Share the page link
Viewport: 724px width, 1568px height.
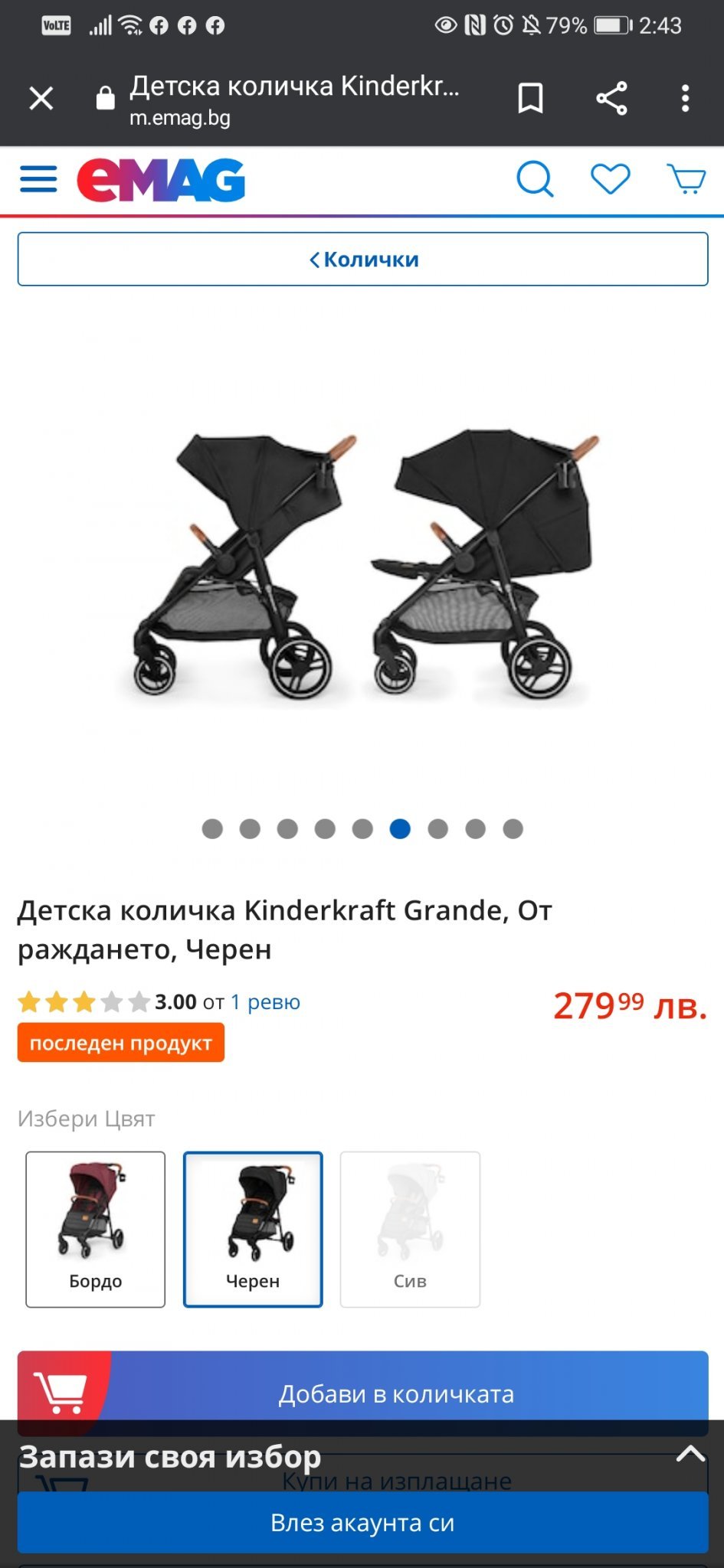(x=611, y=98)
